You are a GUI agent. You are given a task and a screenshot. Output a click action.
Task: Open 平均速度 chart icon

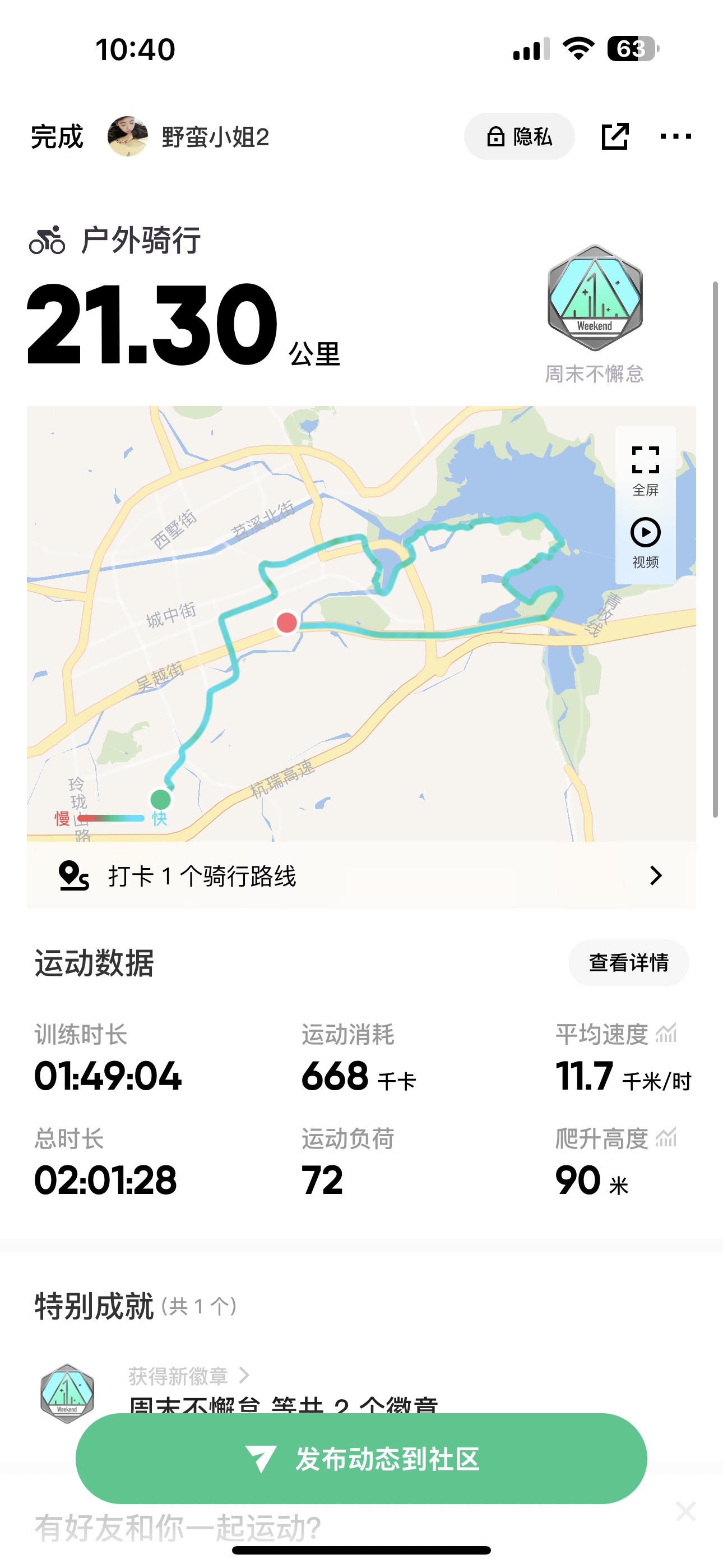click(666, 1033)
